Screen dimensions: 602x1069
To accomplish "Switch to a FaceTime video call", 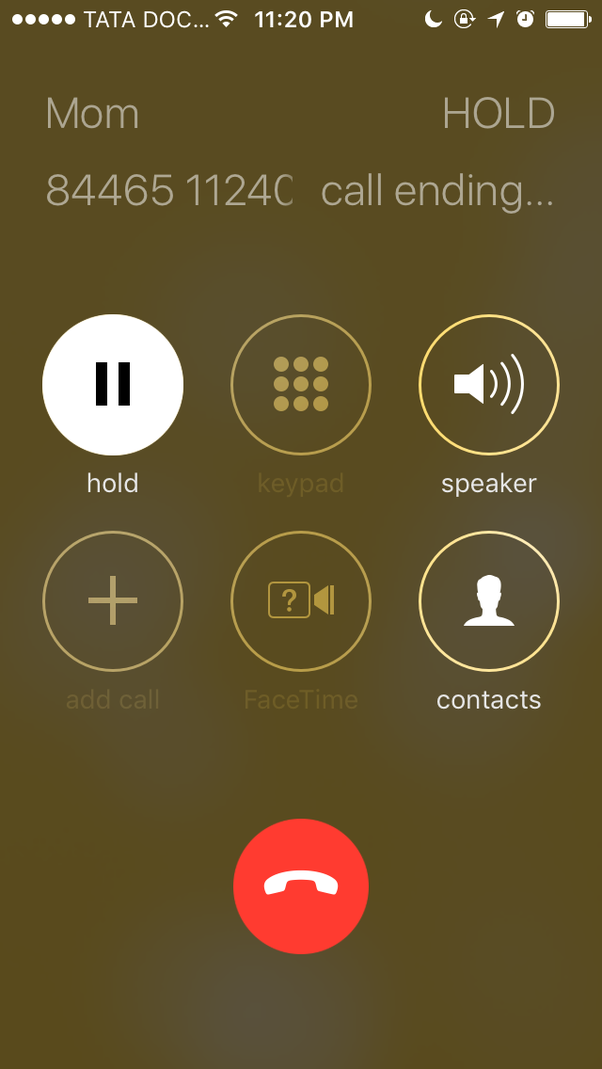I will coord(301,601).
